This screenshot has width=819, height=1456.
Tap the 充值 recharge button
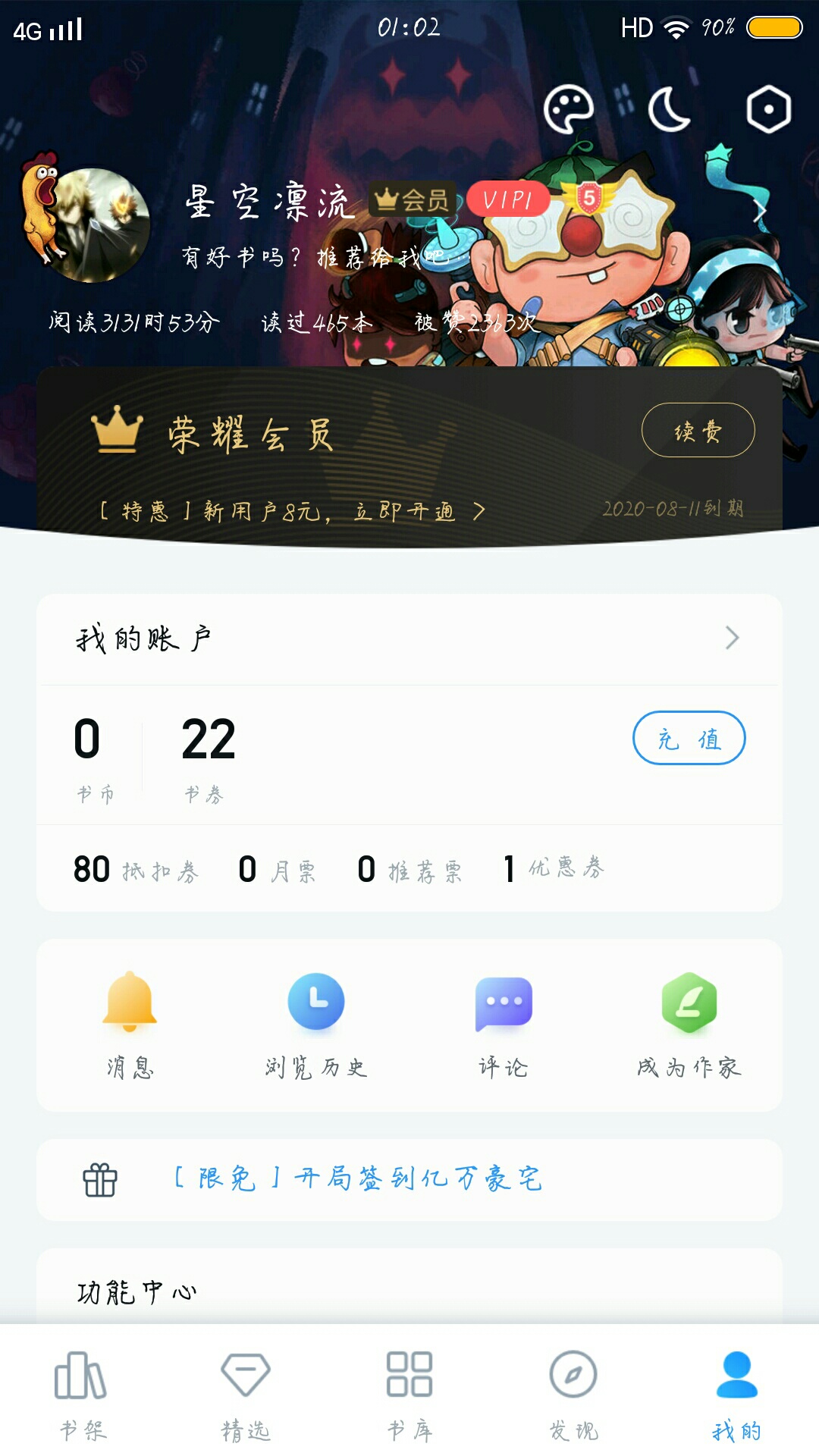tap(689, 738)
